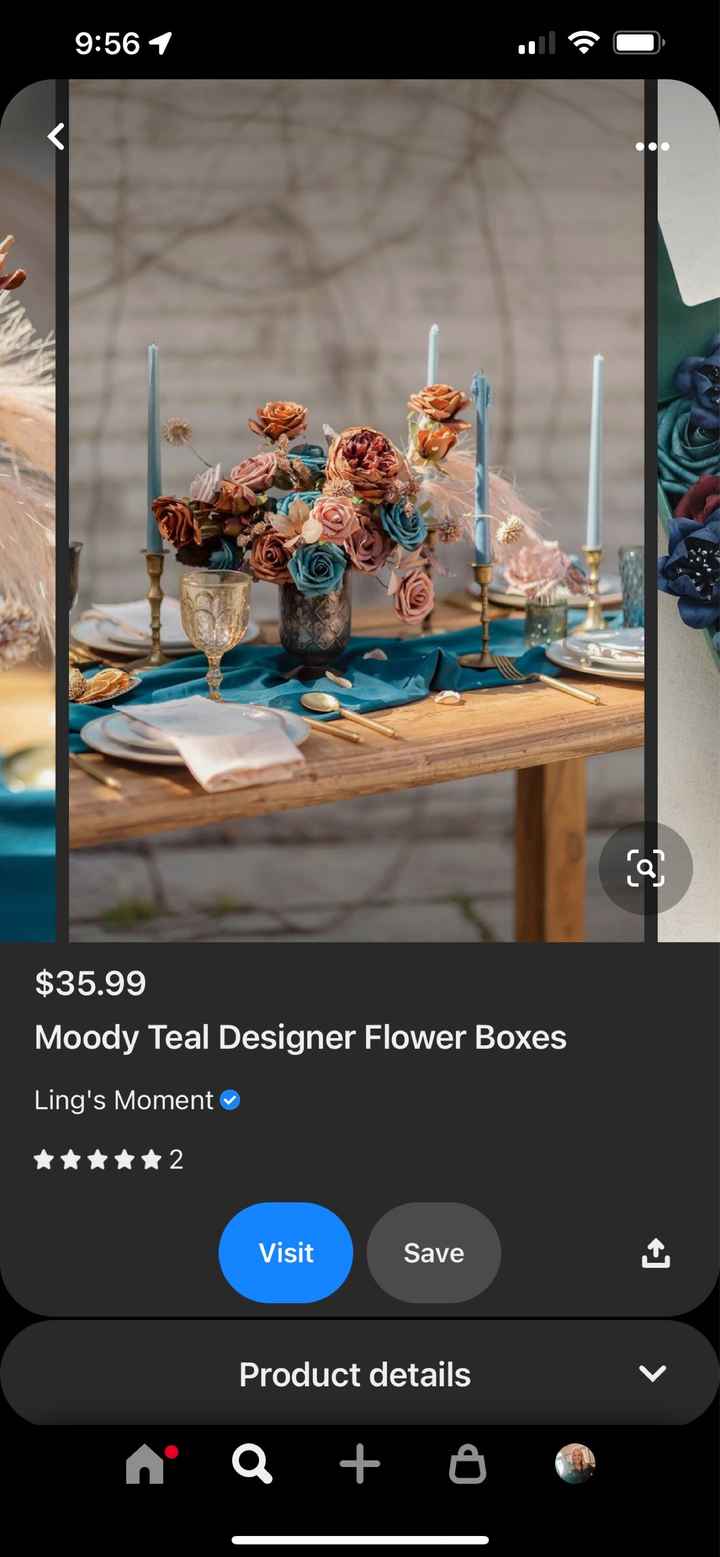Screen dimensions: 720x1557
Task: Open the flower table product image
Action: click(x=356, y=510)
